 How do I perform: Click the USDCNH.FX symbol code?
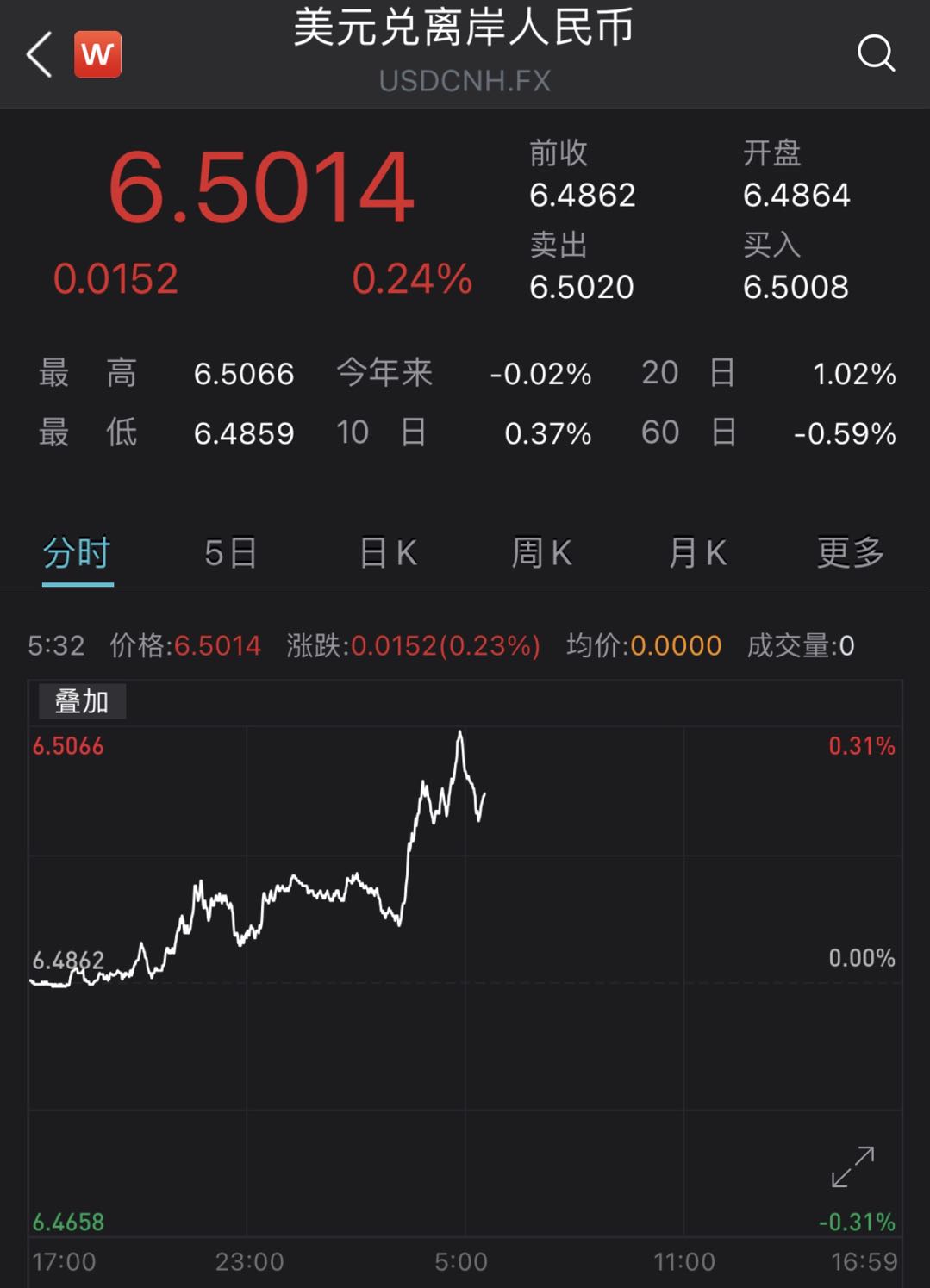click(x=465, y=82)
